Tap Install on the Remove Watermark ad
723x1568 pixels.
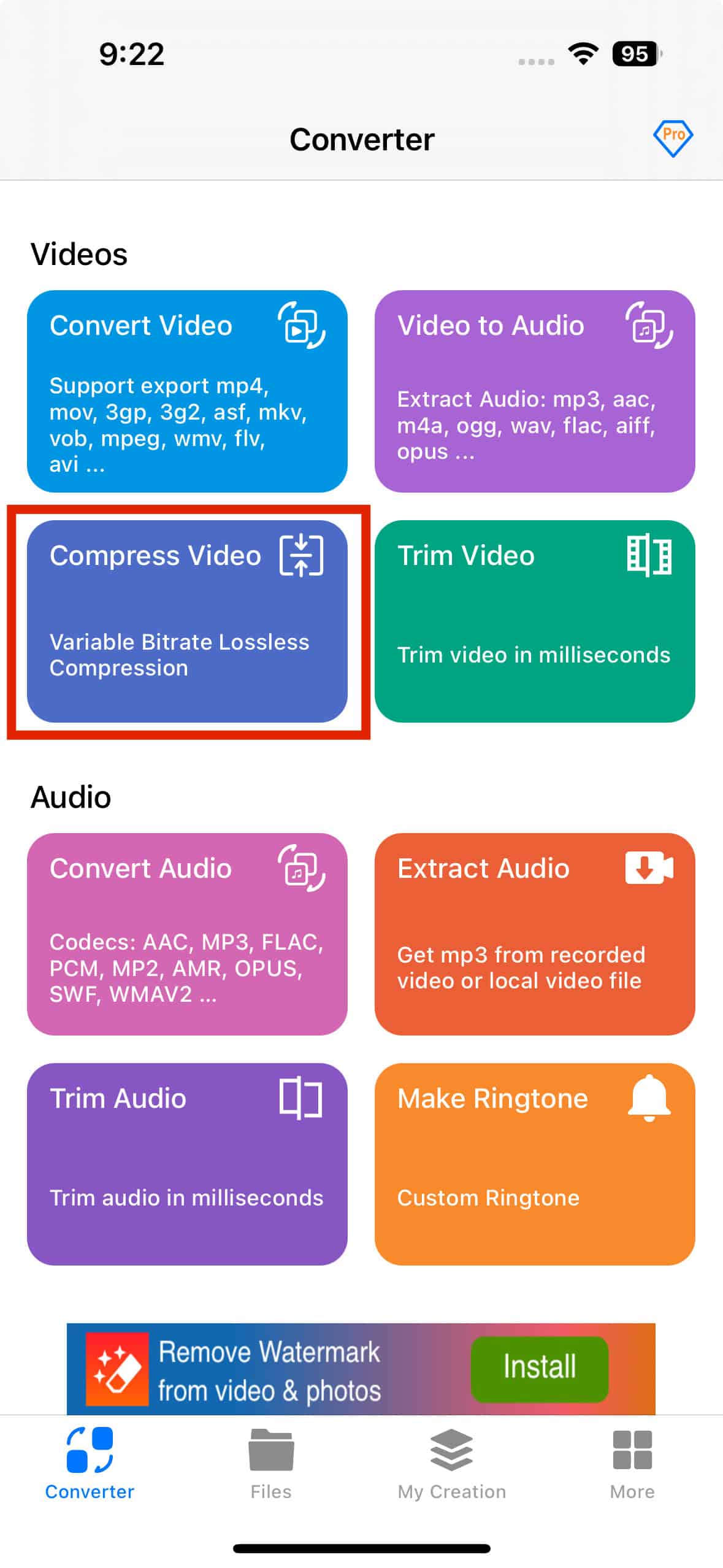539,1369
